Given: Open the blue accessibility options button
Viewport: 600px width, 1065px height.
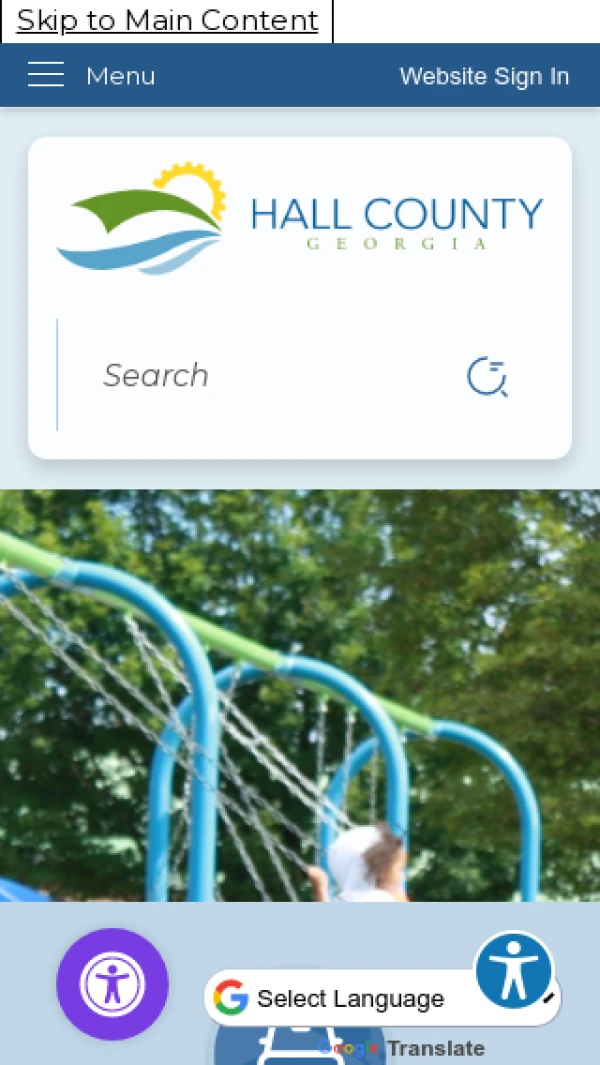Looking at the screenshot, I should coord(514,970).
